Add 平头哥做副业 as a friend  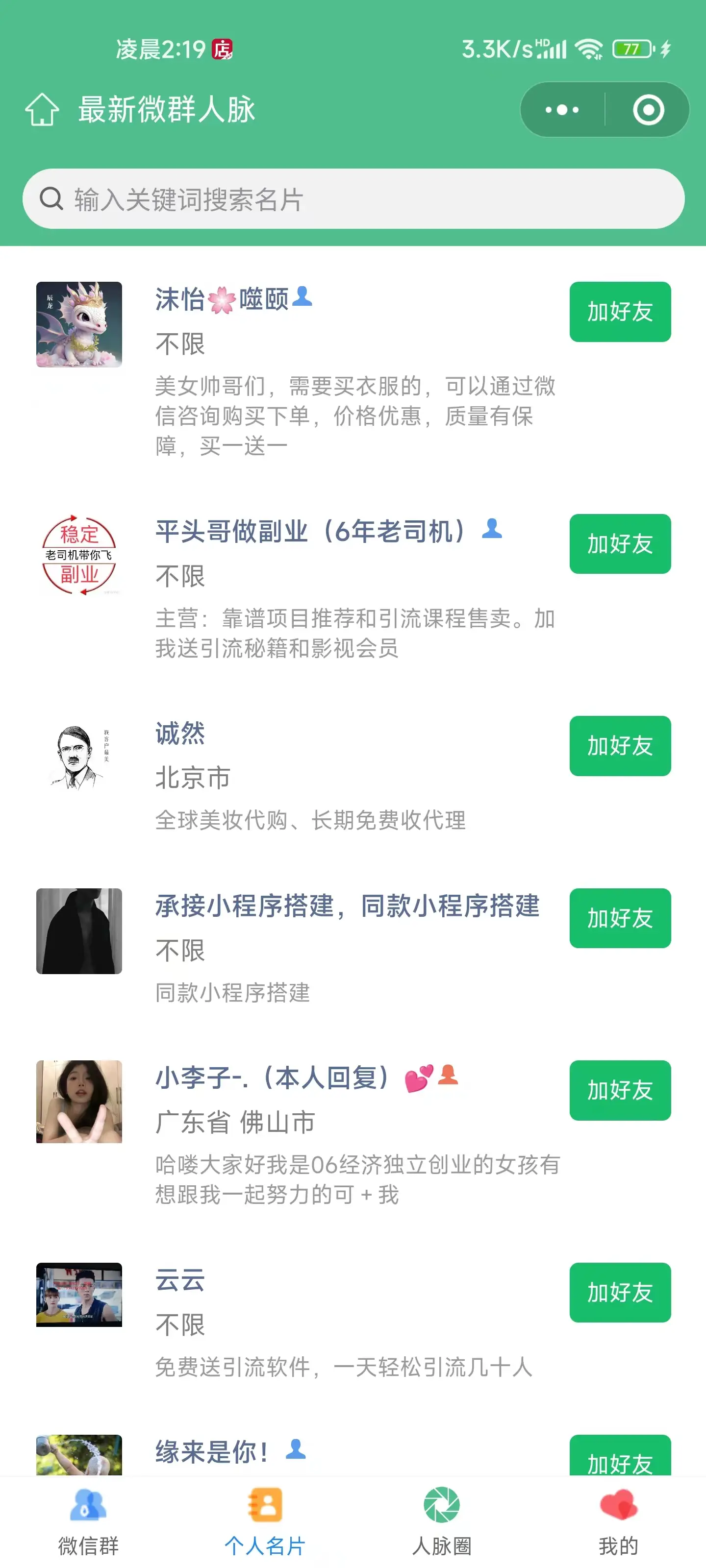click(620, 543)
